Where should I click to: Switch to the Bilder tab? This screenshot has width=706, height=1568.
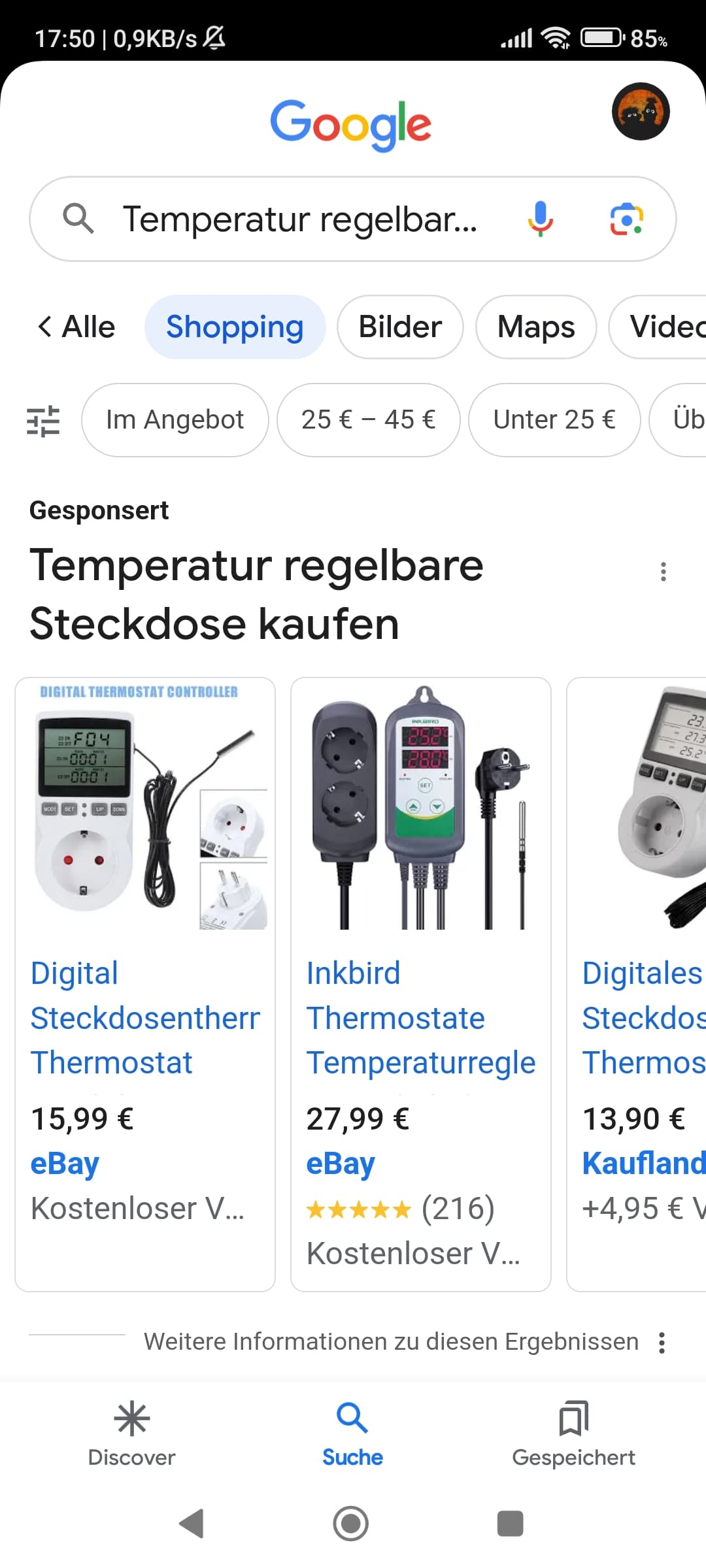[400, 327]
